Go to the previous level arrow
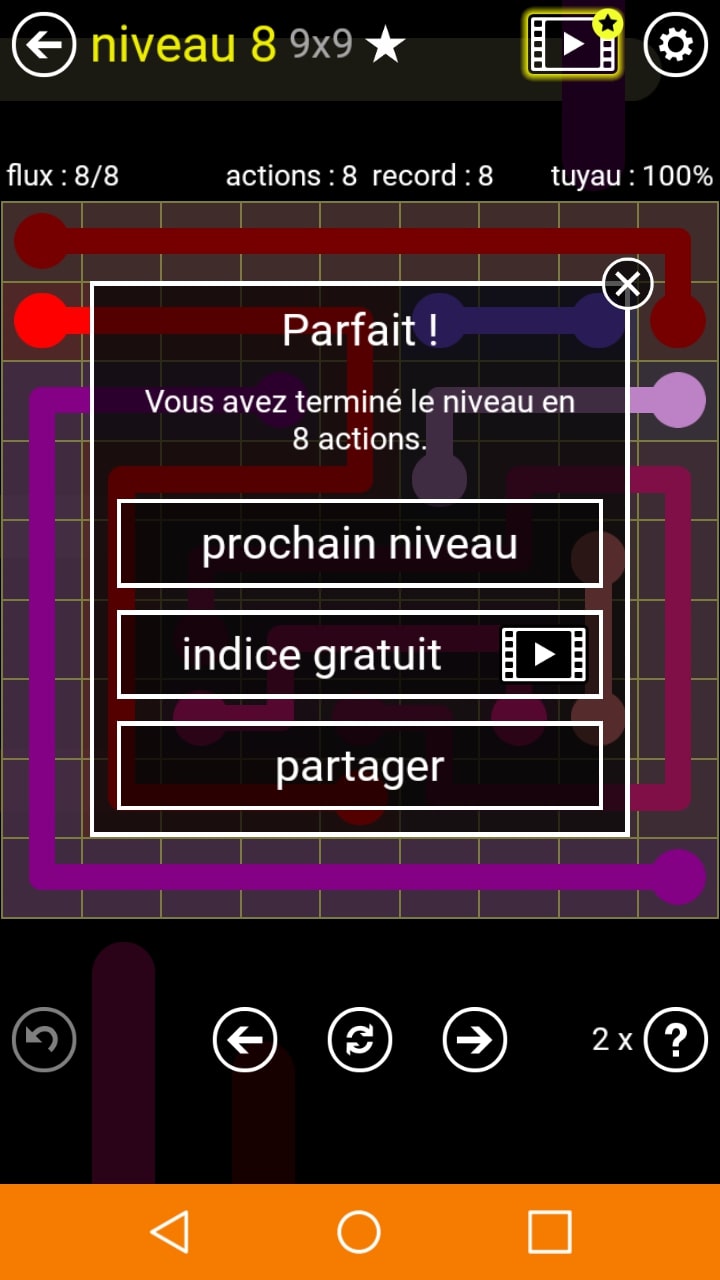Image resolution: width=720 pixels, height=1280 pixels. point(245,1040)
